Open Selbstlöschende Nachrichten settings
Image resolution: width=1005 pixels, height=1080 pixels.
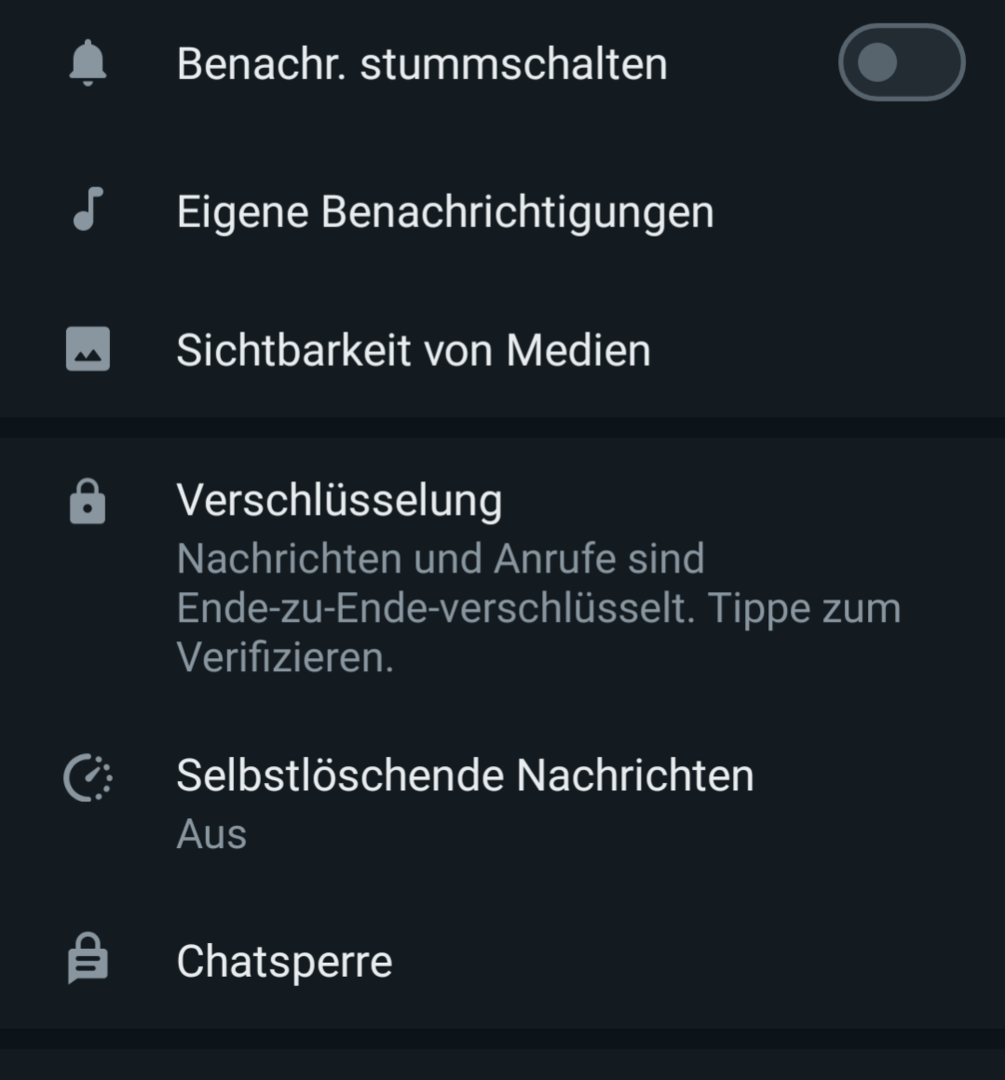(464, 777)
